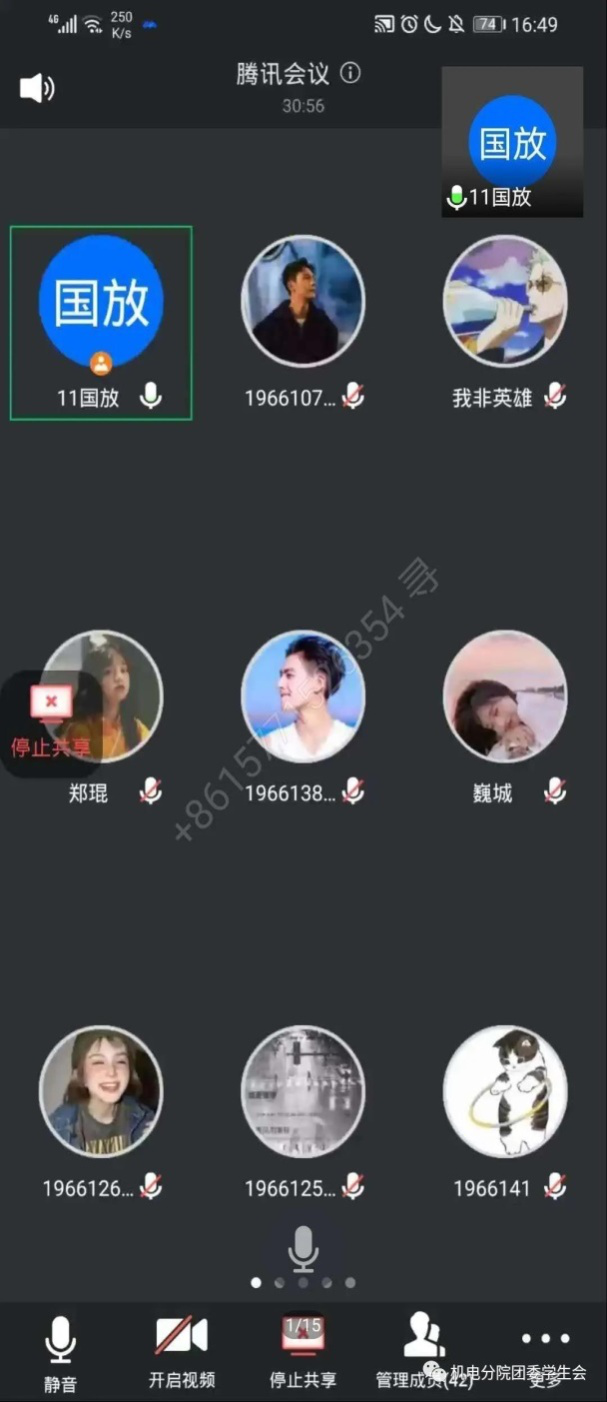Select participant 巍城
This screenshot has height=1402, width=607.
click(505, 695)
